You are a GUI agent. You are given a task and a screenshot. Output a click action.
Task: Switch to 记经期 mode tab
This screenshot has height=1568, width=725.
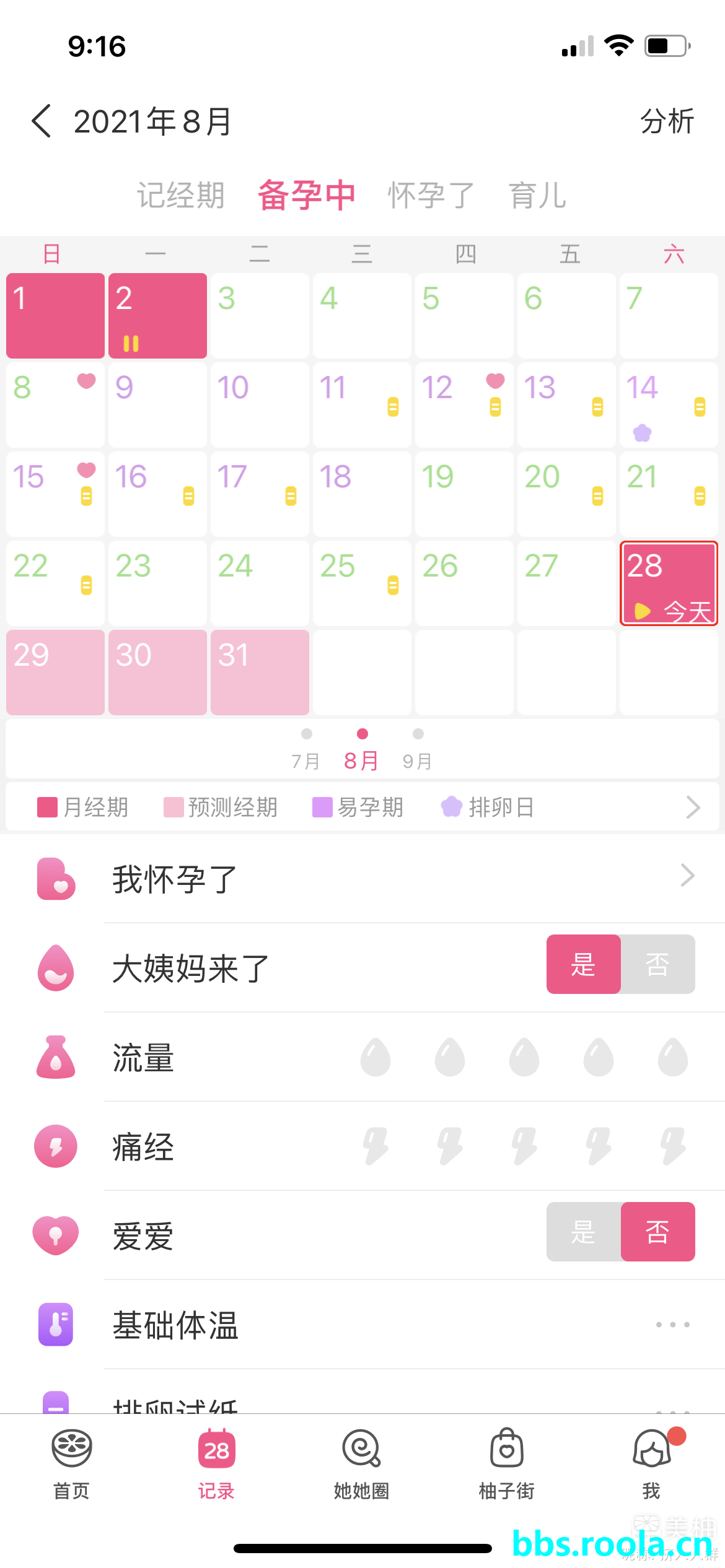(x=180, y=196)
